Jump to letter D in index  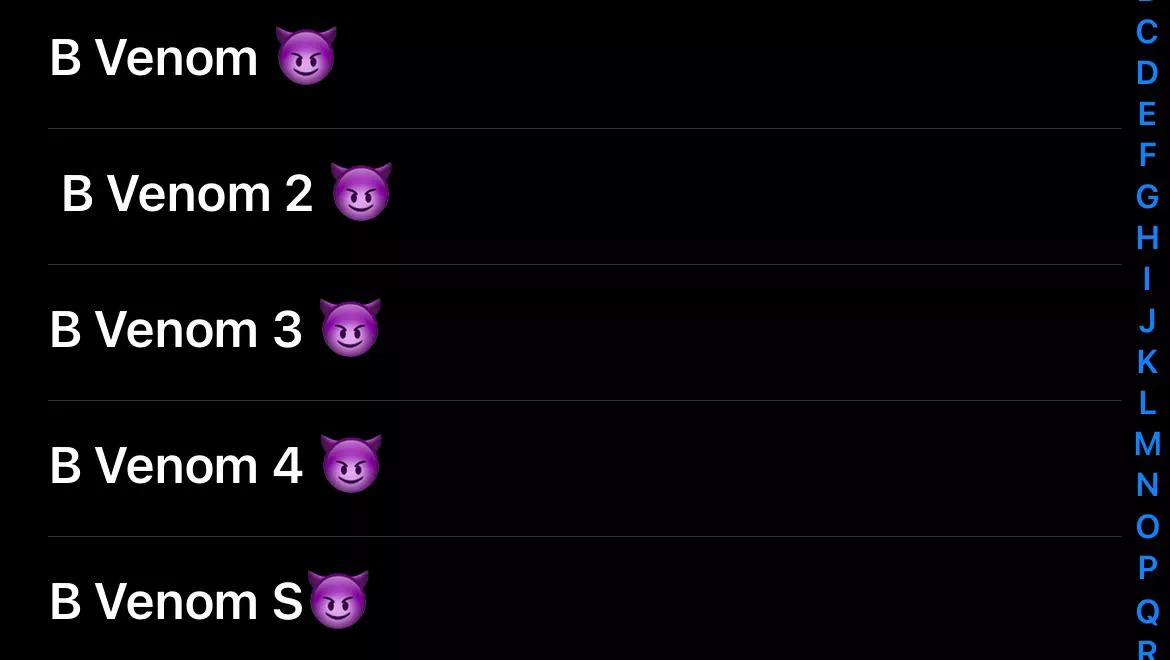tap(1147, 73)
